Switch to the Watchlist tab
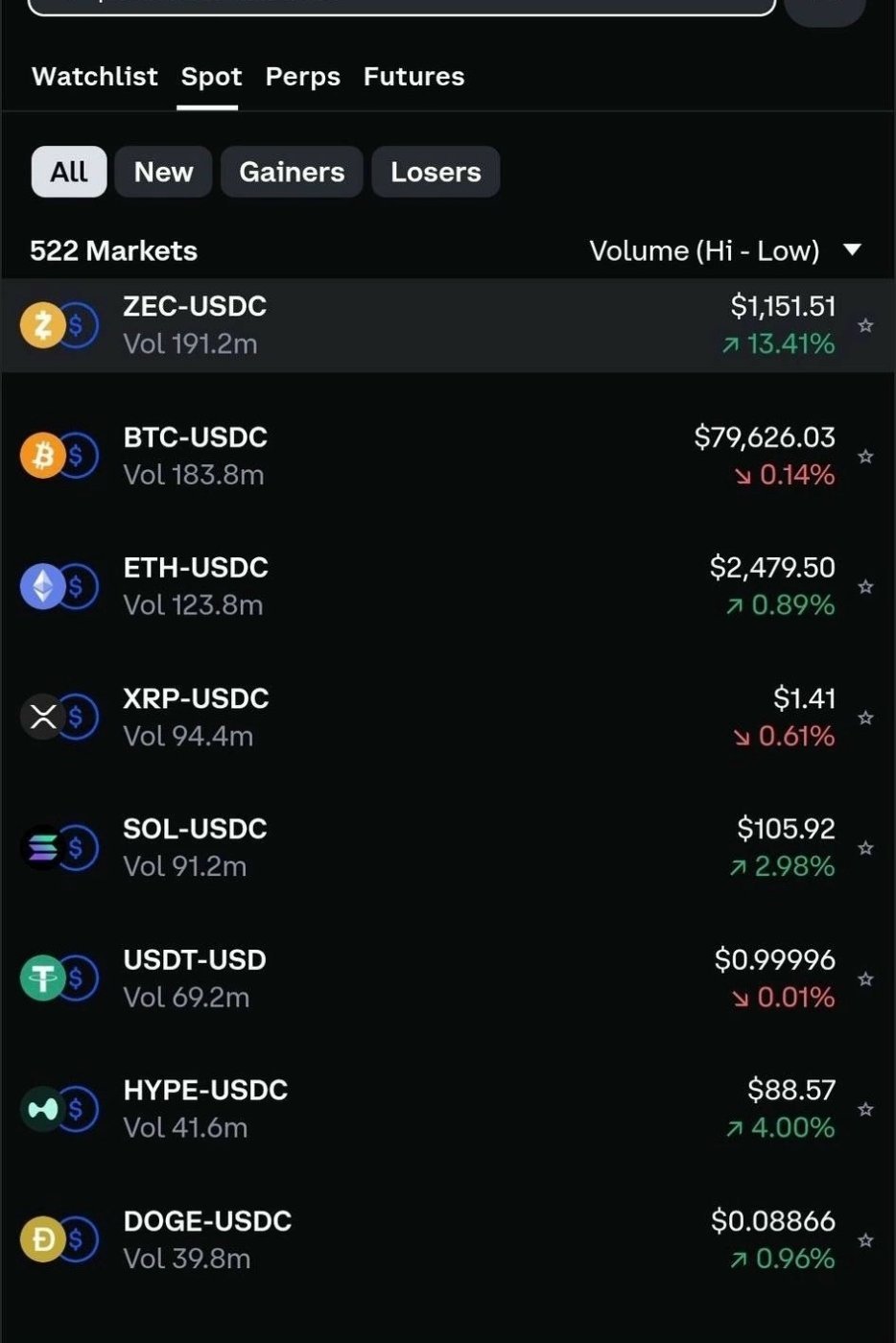896x1343 pixels. [x=94, y=77]
